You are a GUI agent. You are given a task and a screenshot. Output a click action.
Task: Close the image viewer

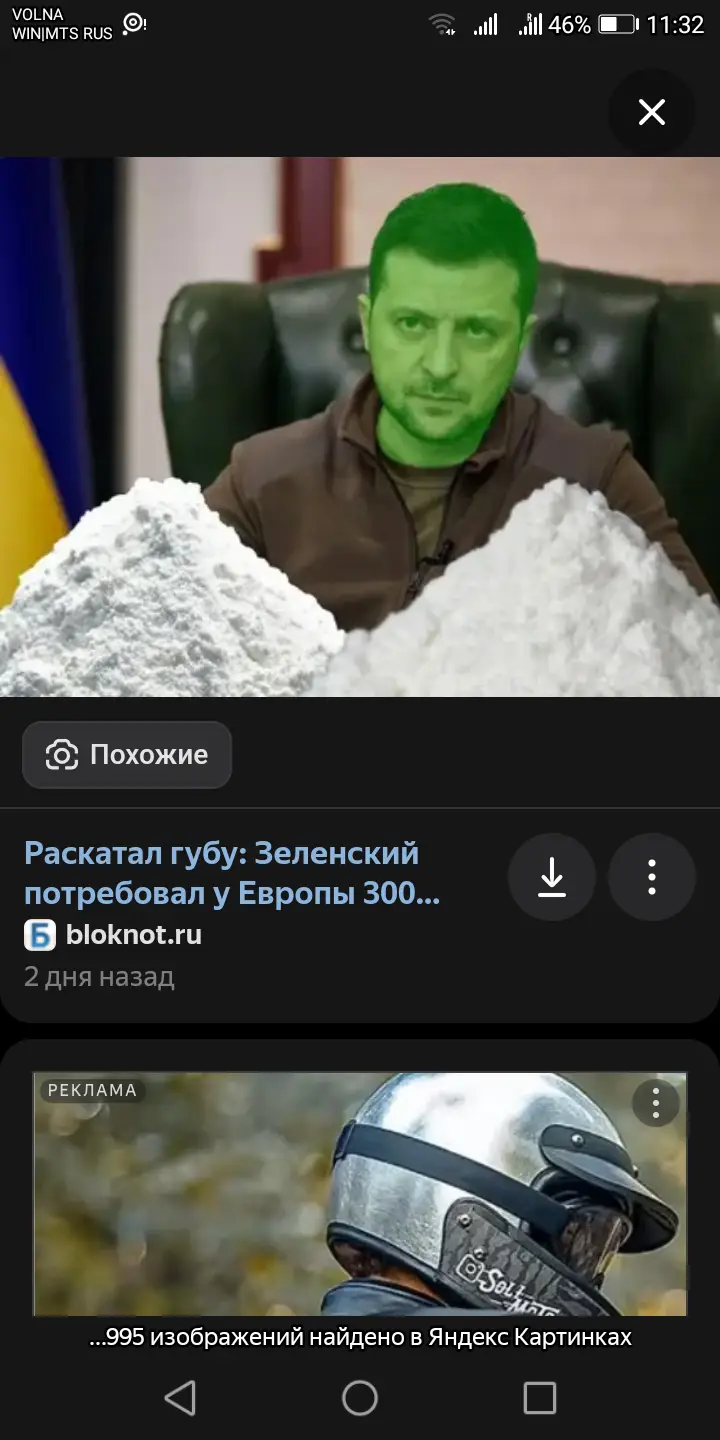click(652, 112)
